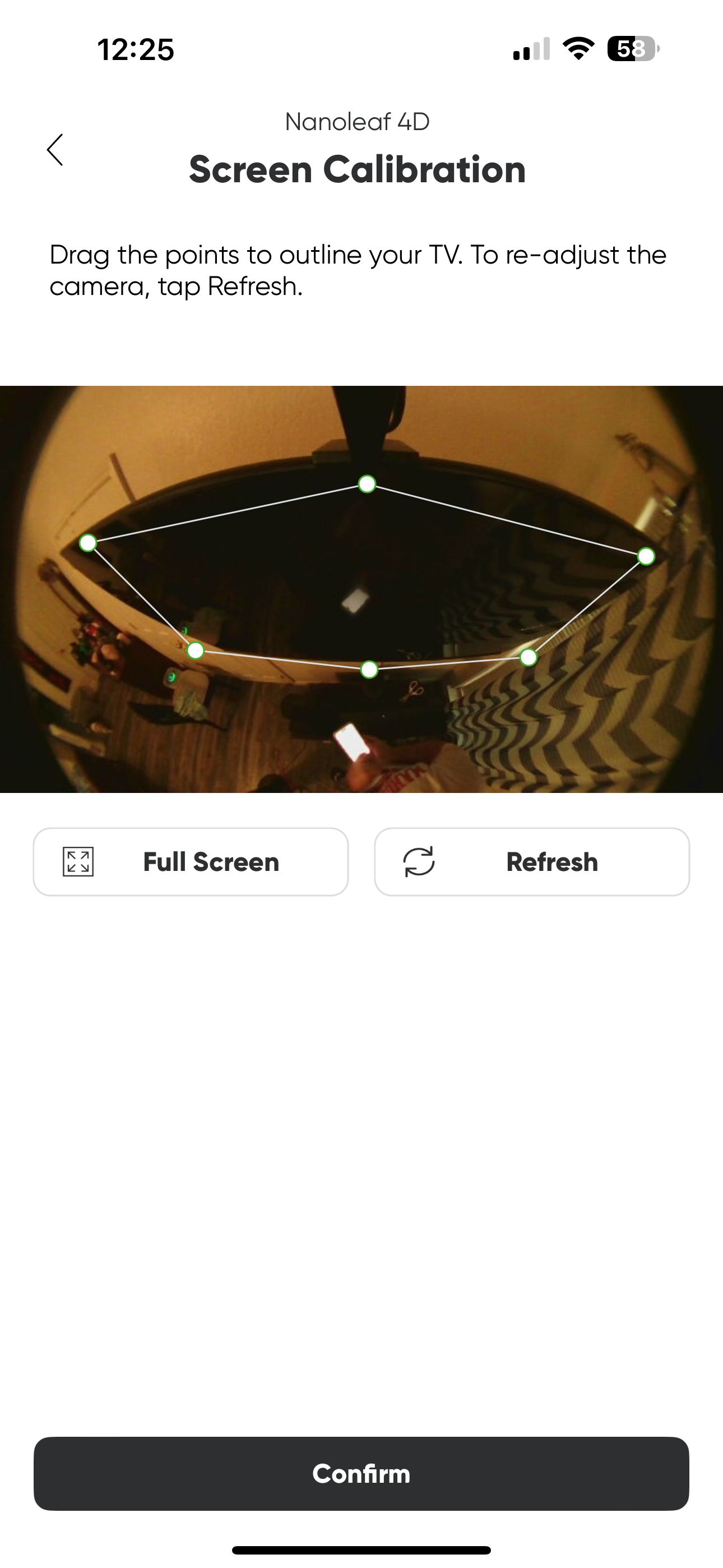Select the bottom-center calibration point
Screen dimensions: 723x1568
click(x=368, y=668)
